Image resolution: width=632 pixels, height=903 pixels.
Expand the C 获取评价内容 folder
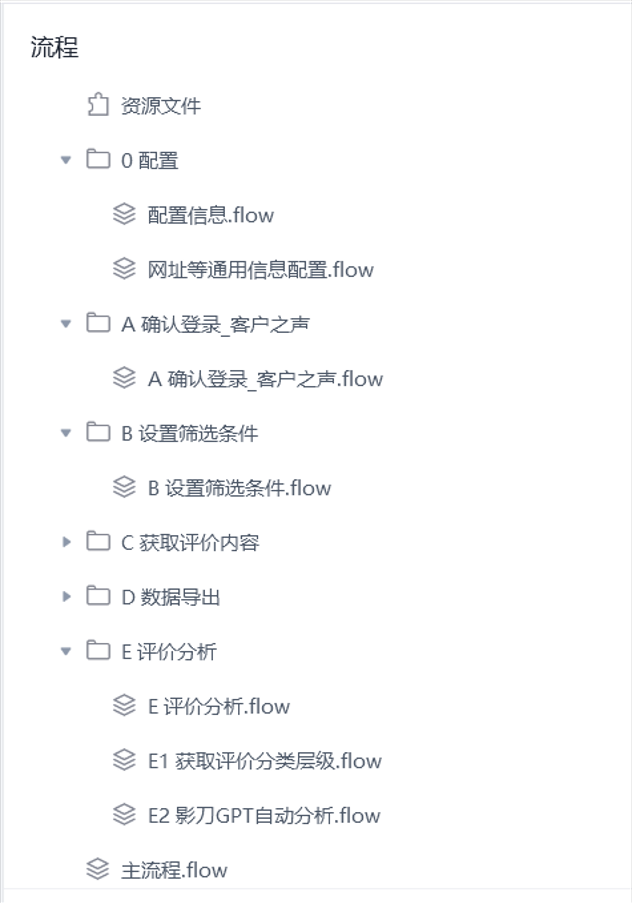67,542
